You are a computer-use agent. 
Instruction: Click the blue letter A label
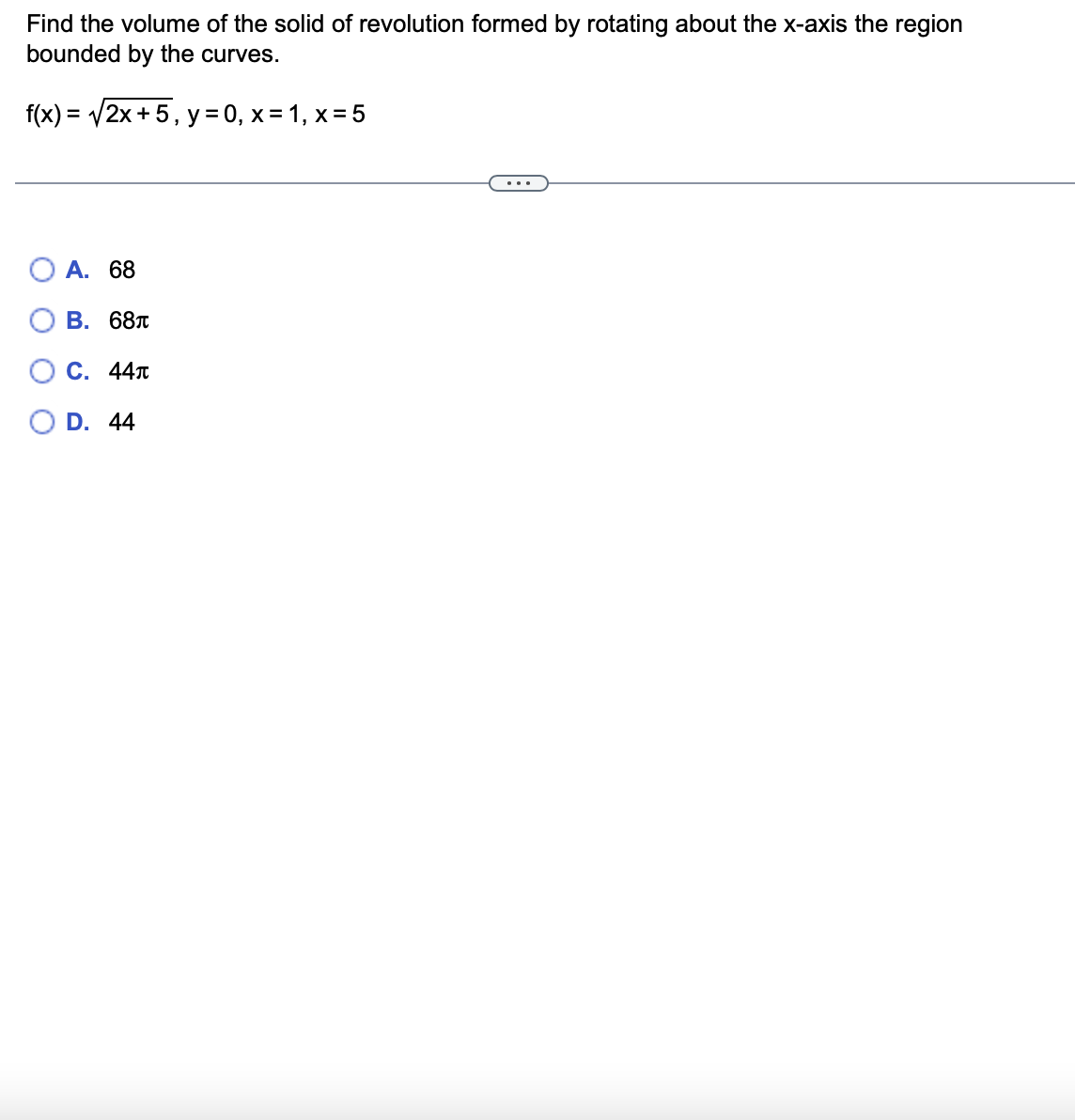click(x=76, y=271)
